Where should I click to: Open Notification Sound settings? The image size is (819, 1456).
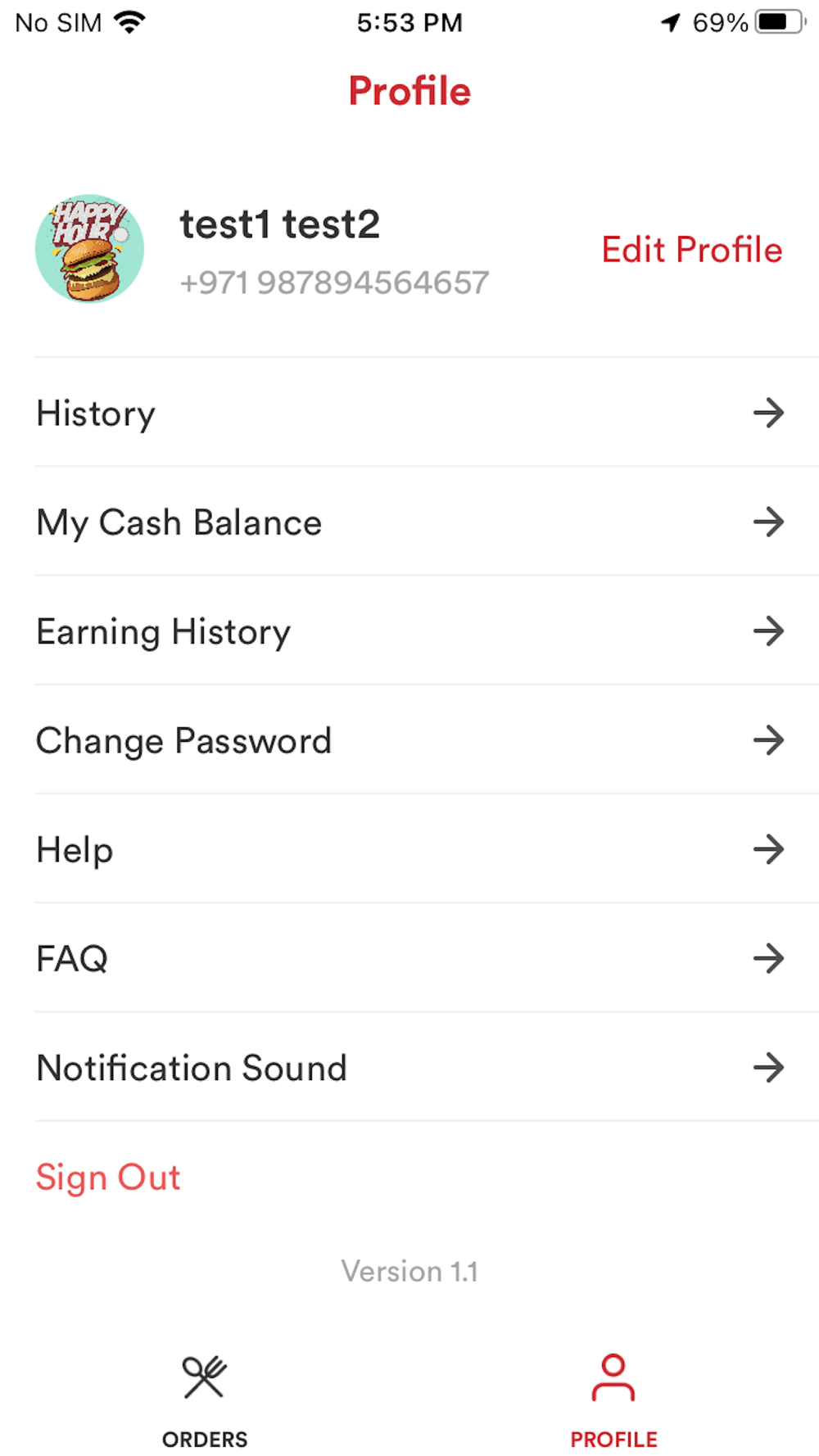(x=409, y=1068)
